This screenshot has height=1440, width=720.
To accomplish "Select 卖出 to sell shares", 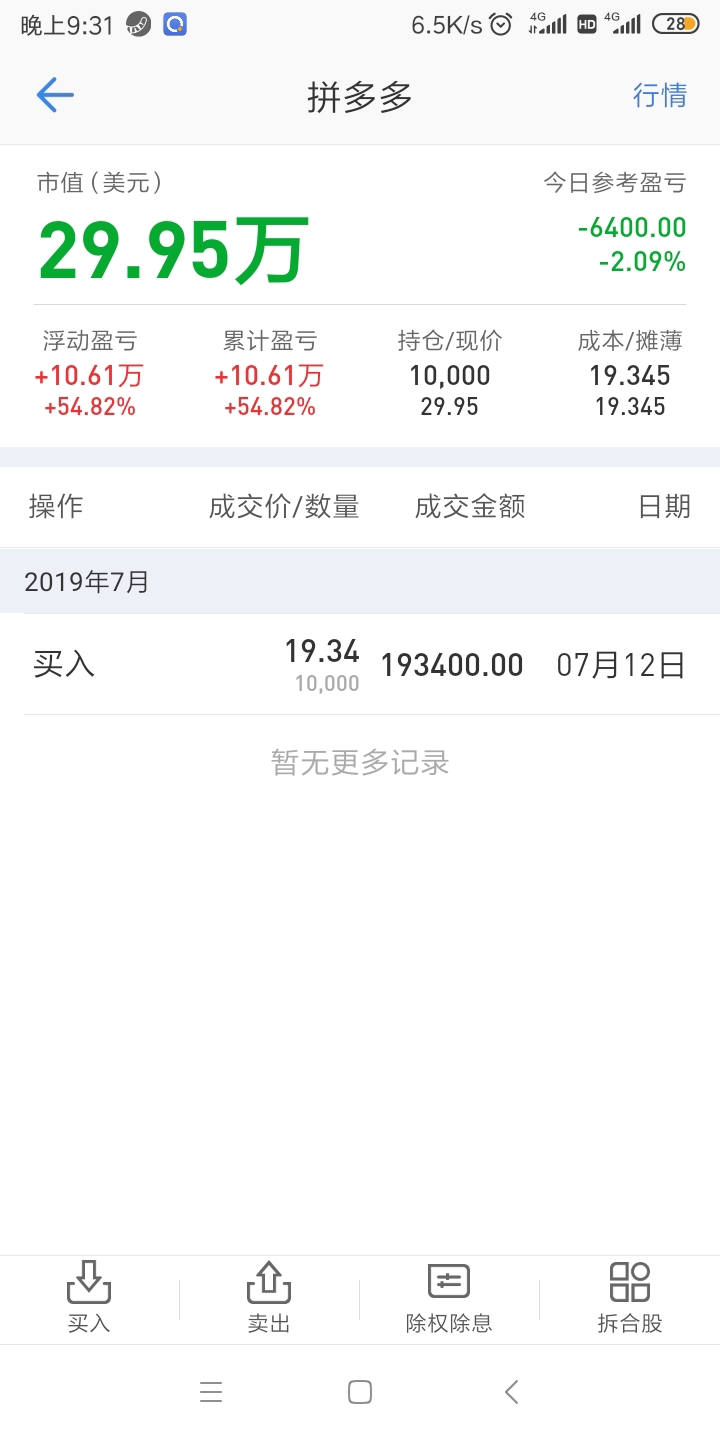I will 269,1298.
